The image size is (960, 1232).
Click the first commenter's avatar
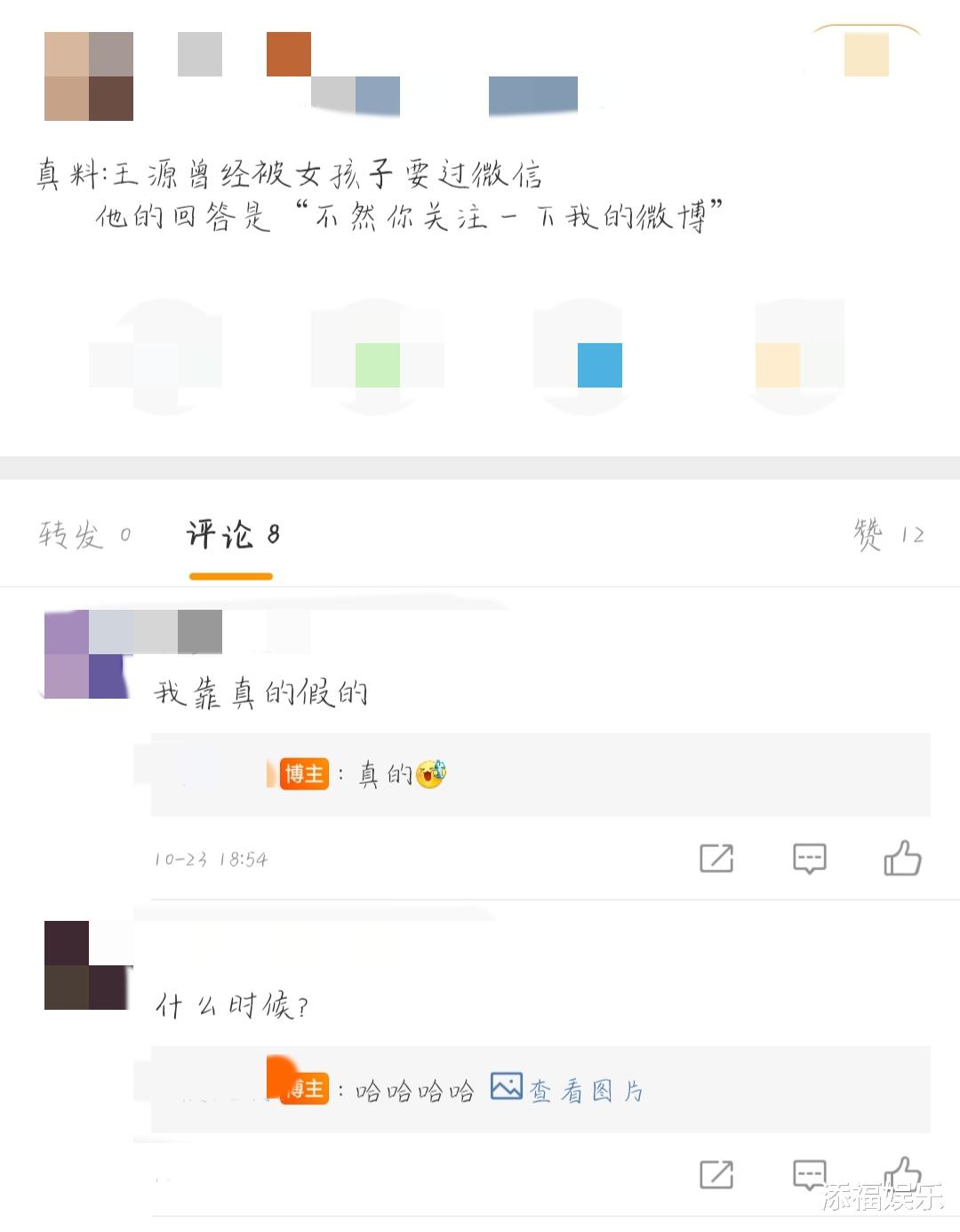coord(86,650)
